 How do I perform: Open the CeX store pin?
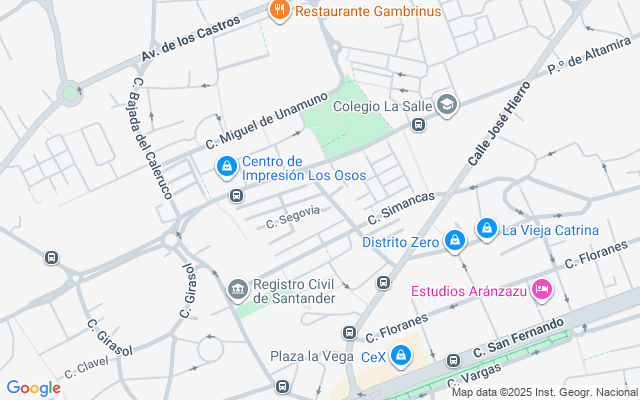pyautogui.click(x=401, y=355)
